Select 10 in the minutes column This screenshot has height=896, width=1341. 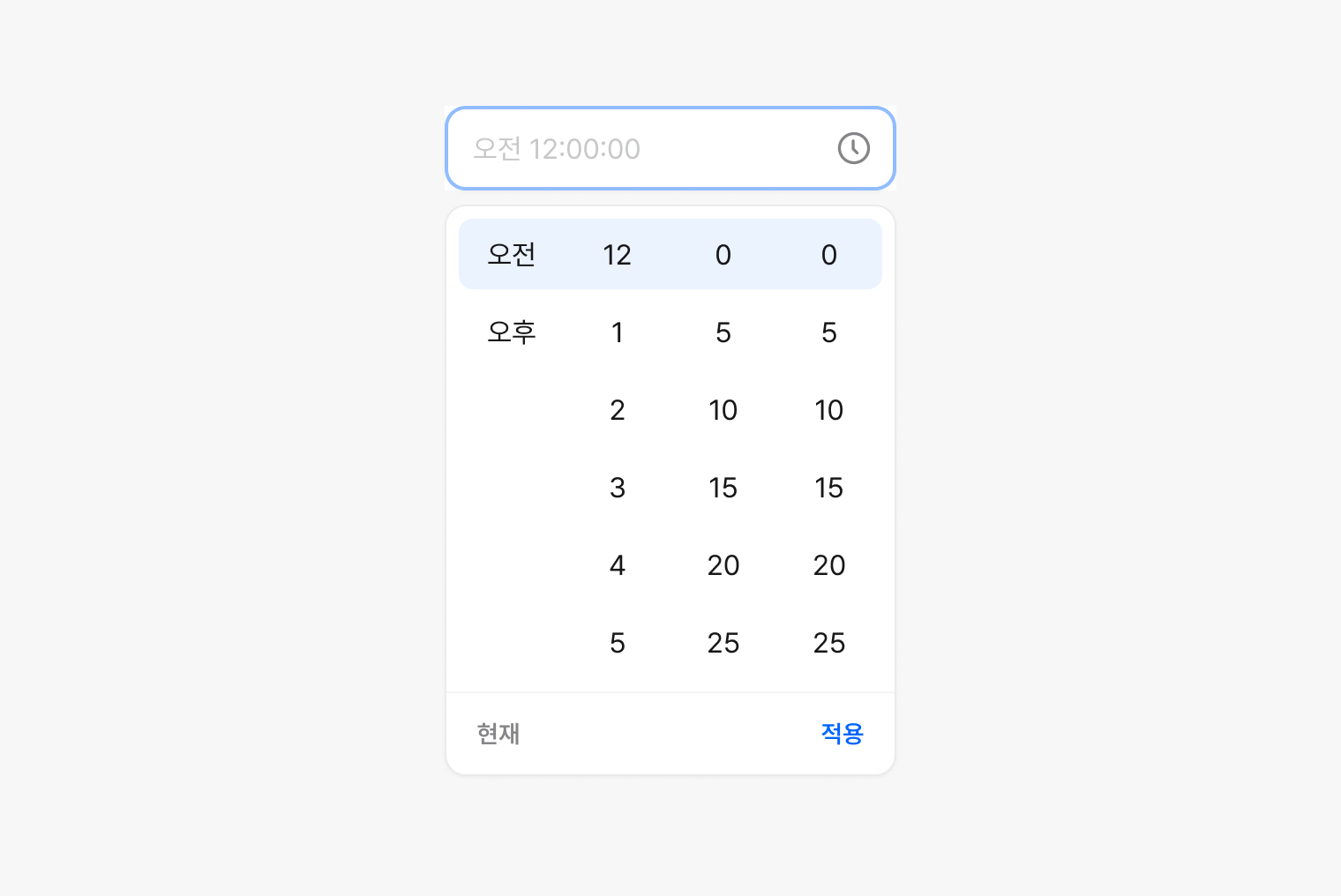723,410
